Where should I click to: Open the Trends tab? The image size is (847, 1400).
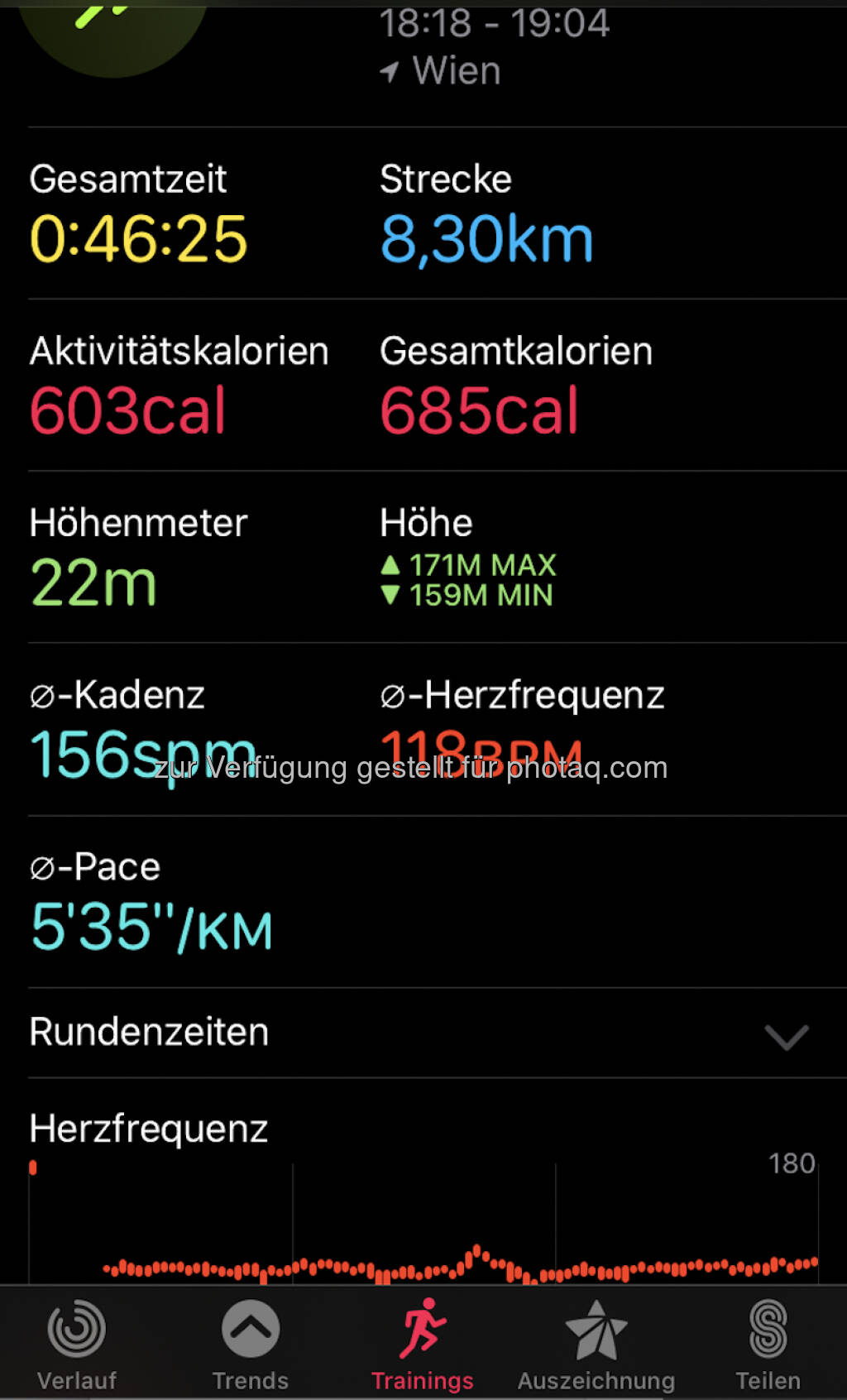pos(250,1345)
